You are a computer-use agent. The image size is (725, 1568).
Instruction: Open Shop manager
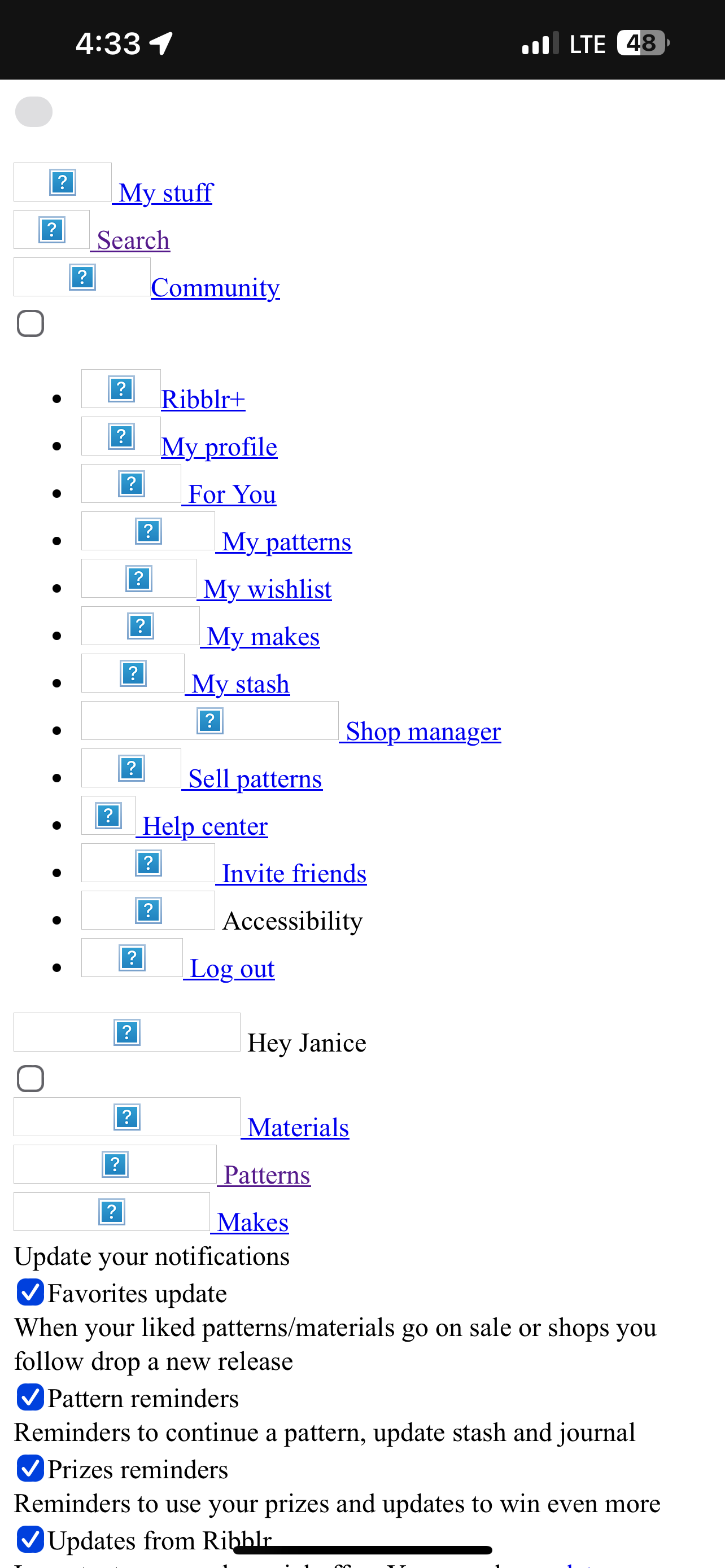pyautogui.click(x=422, y=732)
